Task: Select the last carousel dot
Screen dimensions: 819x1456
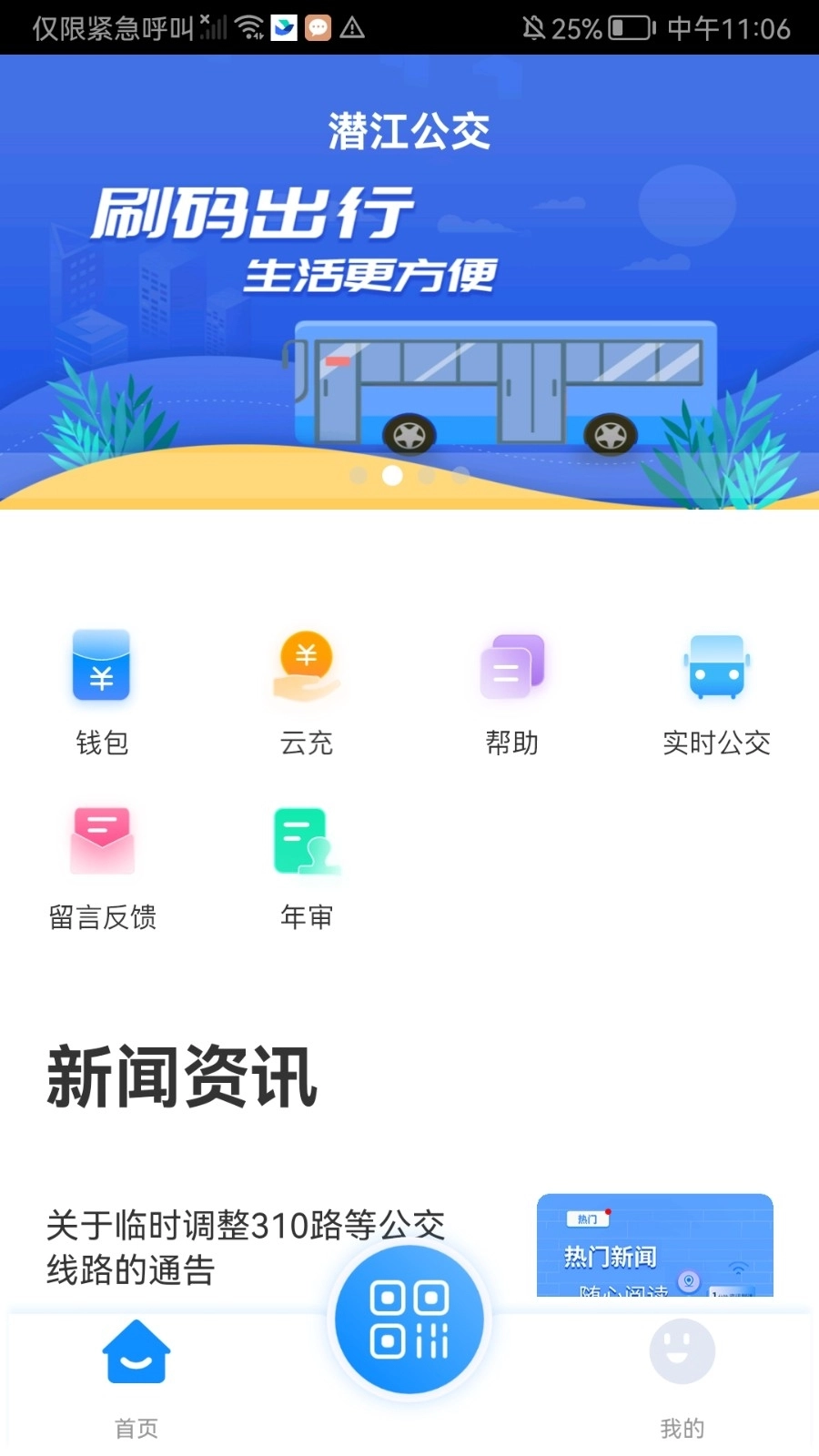Action: coord(461,475)
